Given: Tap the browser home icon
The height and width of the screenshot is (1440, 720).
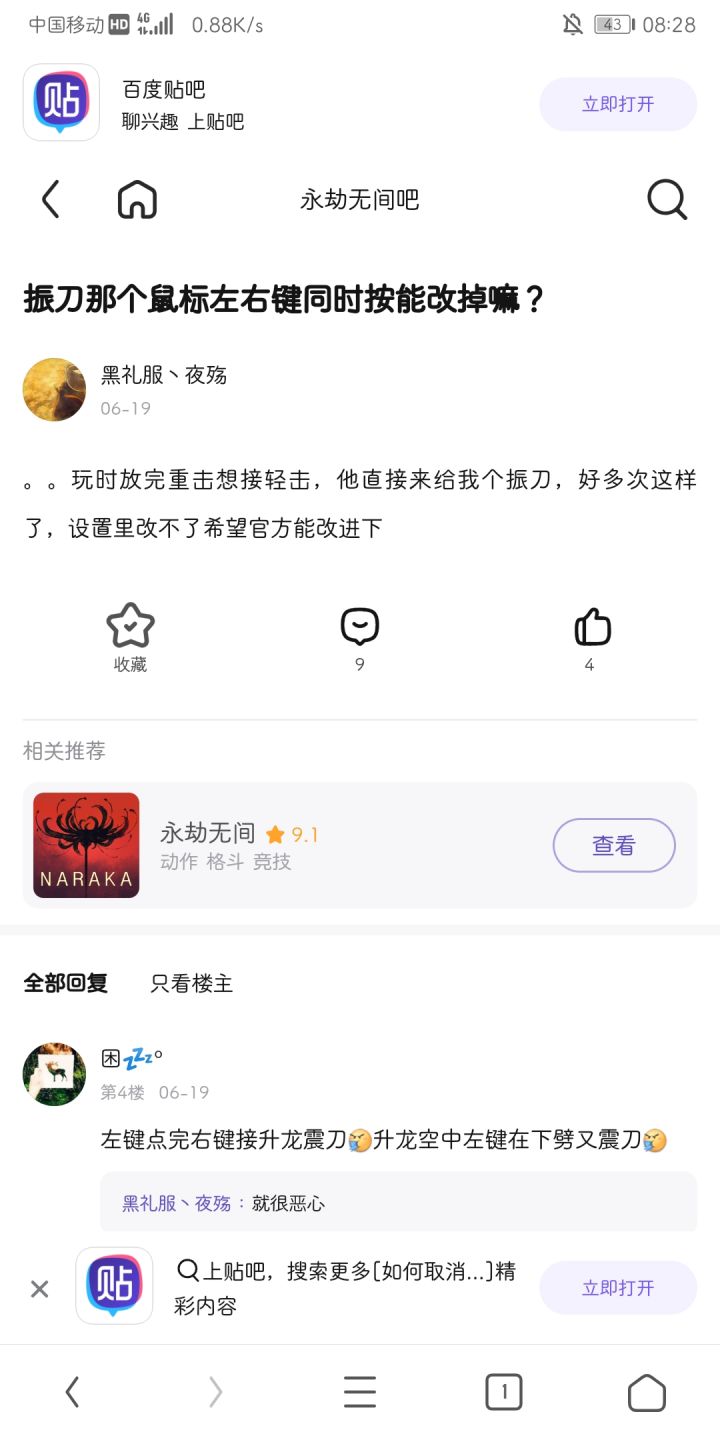Looking at the screenshot, I should point(647,1390).
